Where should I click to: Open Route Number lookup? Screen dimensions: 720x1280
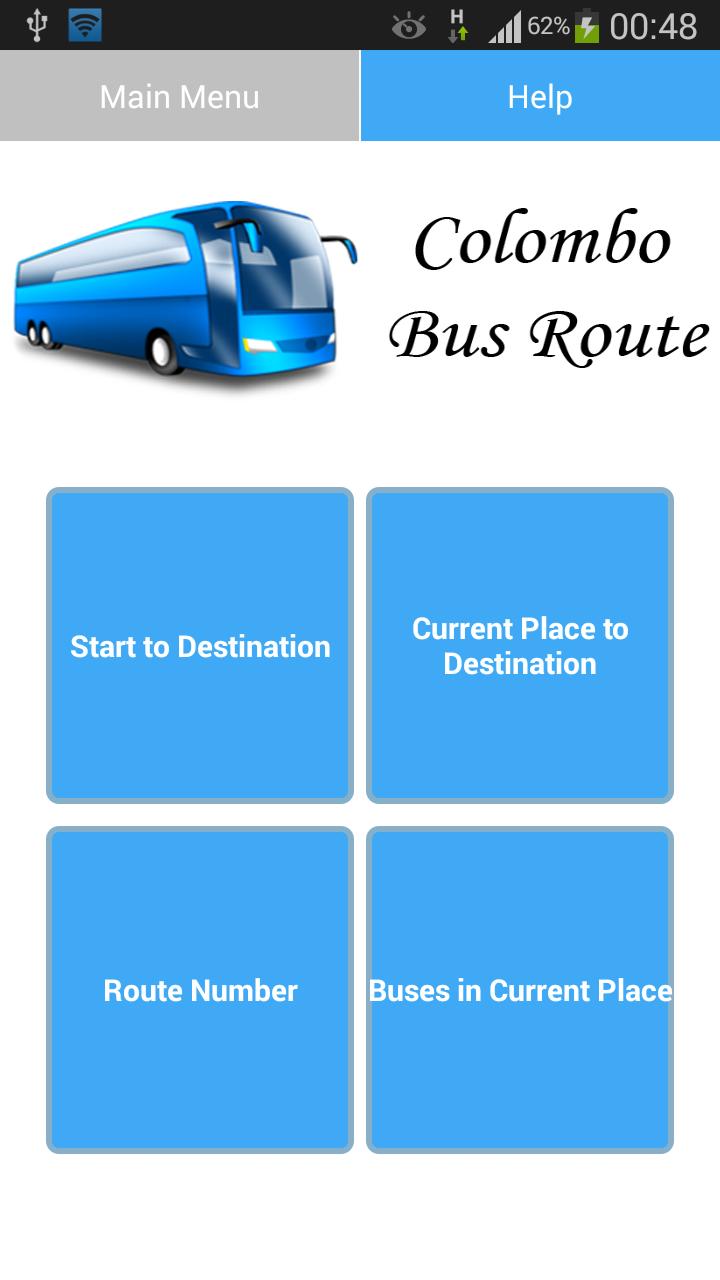(200, 990)
